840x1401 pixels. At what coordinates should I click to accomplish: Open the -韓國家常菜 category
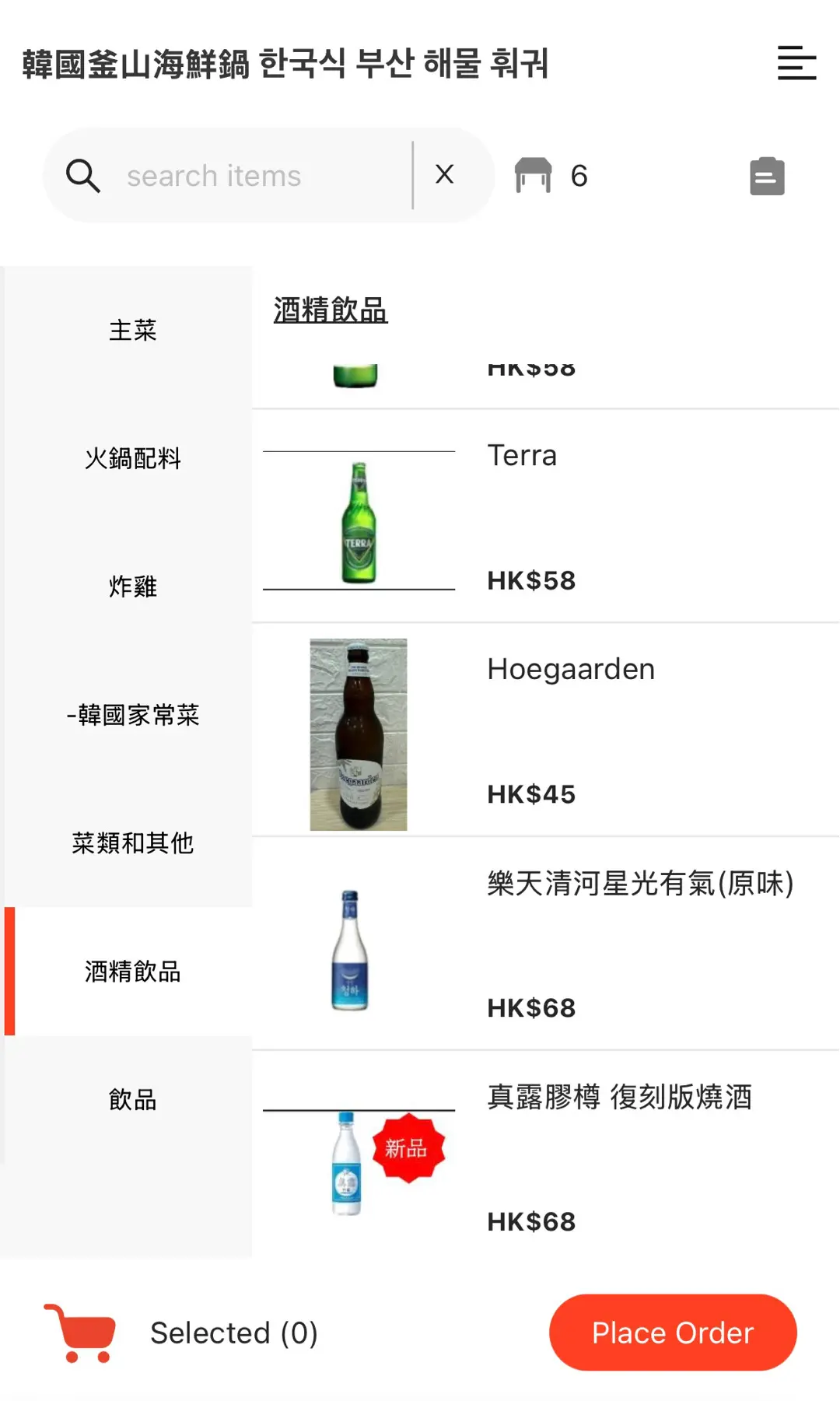click(132, 715)
